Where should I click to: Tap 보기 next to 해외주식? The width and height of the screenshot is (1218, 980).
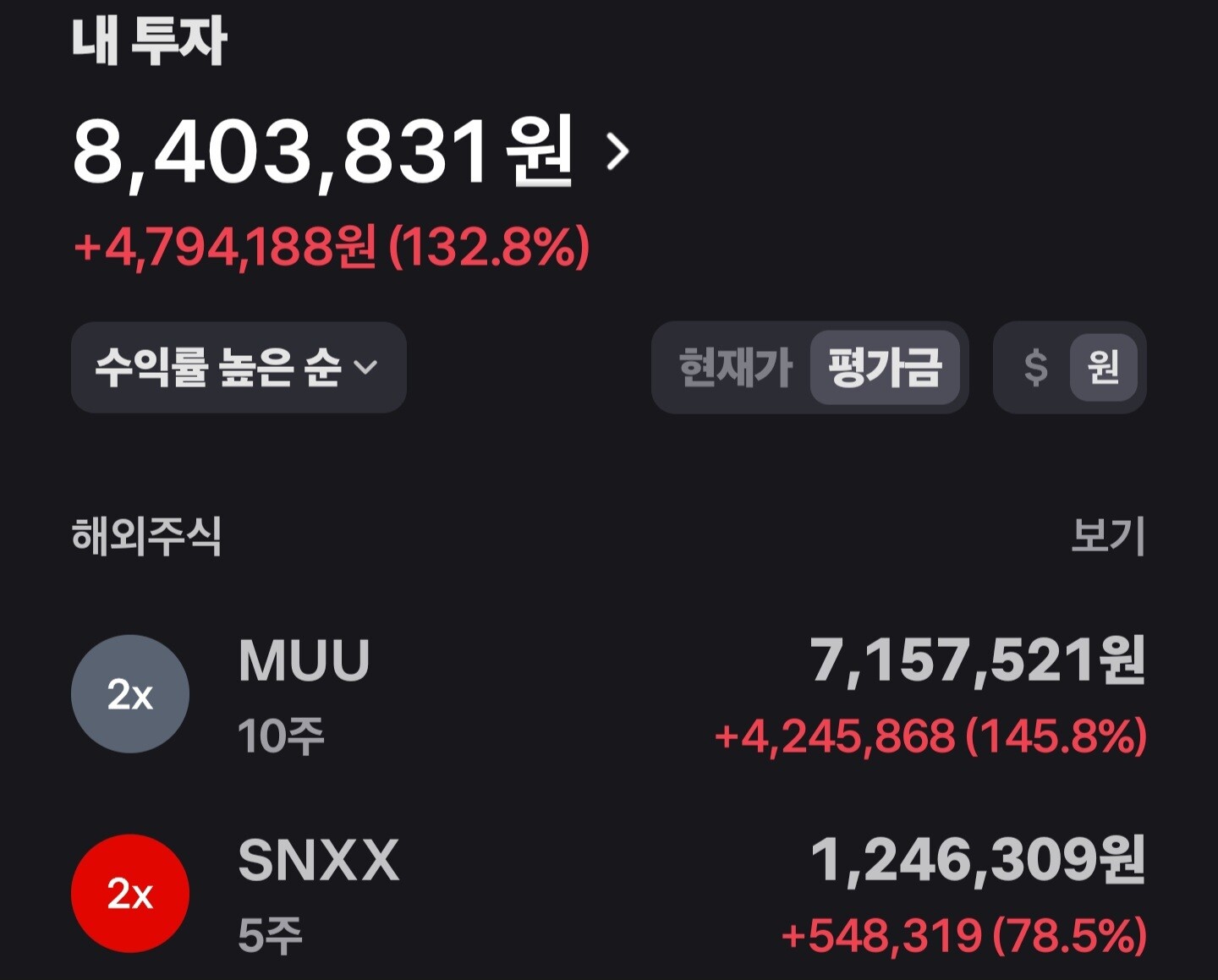1107,535
